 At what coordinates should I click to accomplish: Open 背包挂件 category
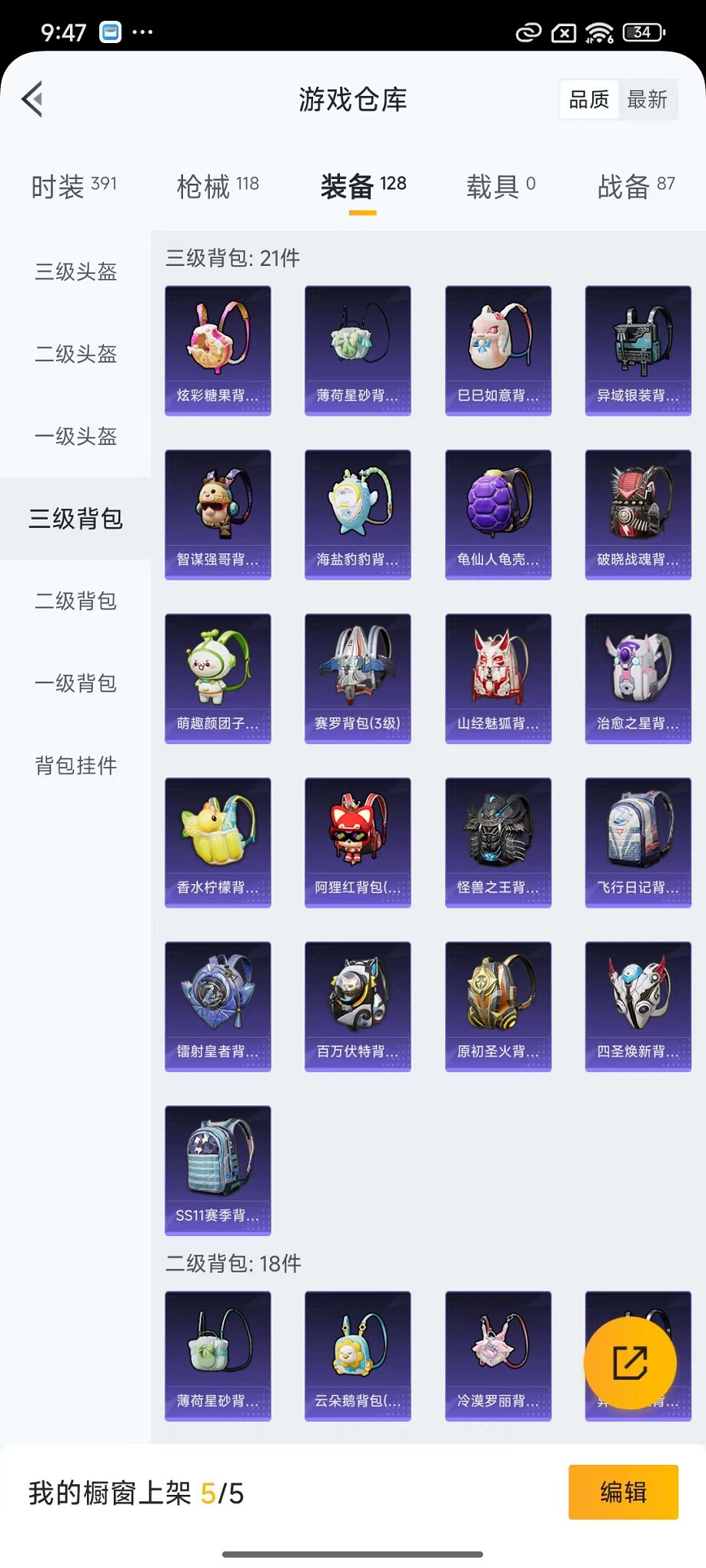(75, 766)
